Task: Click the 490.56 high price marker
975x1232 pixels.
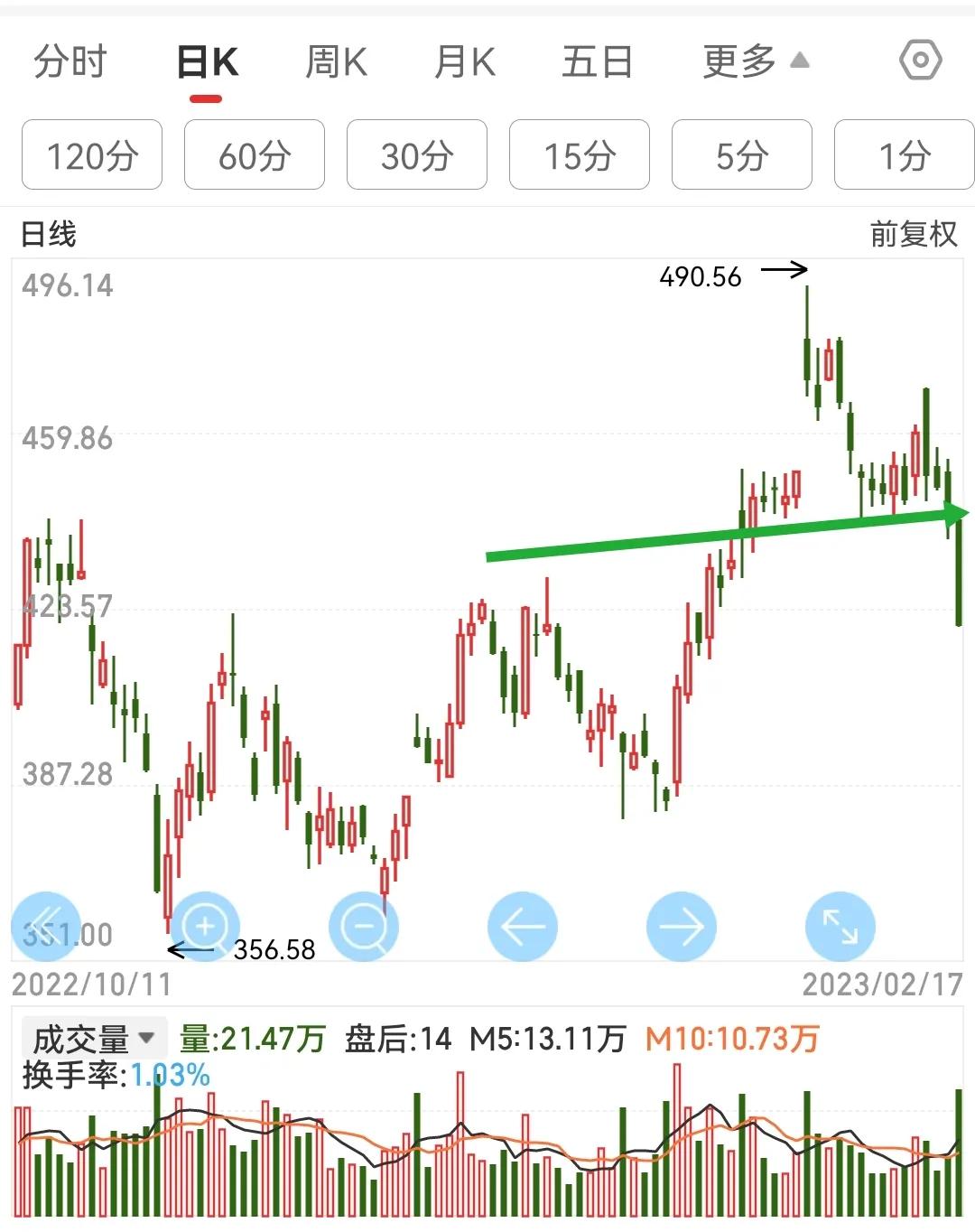Action: tap(701, 278)
